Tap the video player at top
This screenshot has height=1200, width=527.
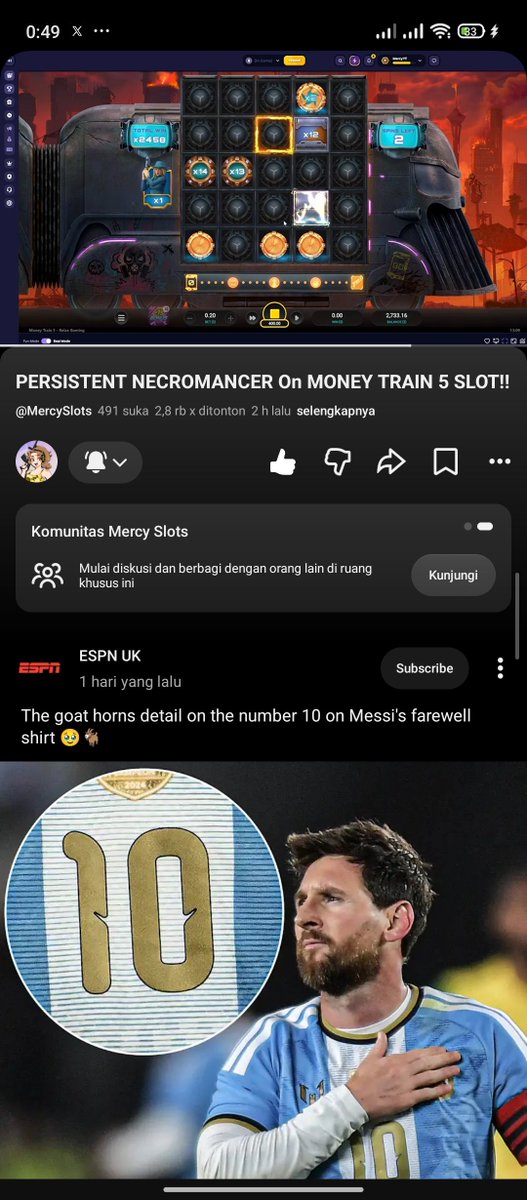coord(263,197)
